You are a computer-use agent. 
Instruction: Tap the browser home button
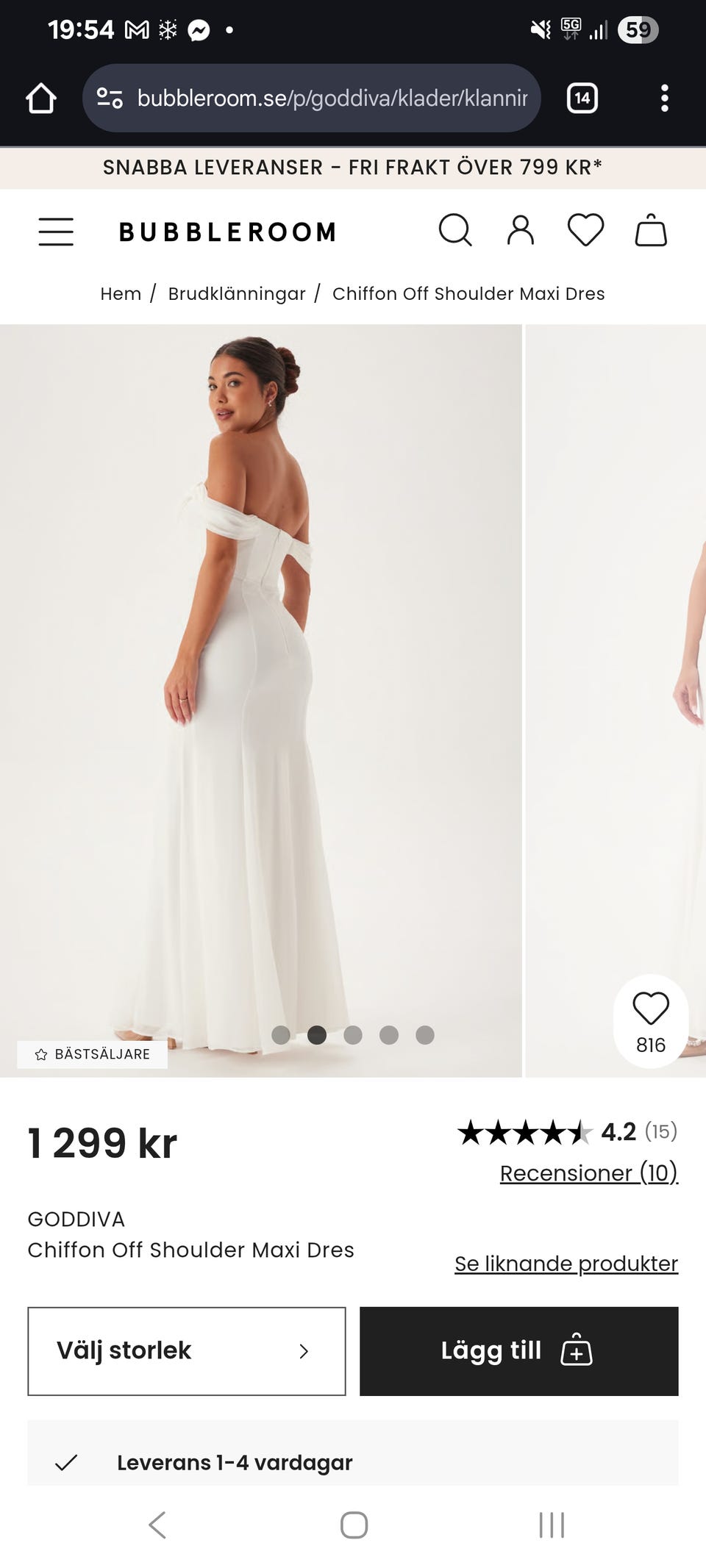tap(41, 98)
